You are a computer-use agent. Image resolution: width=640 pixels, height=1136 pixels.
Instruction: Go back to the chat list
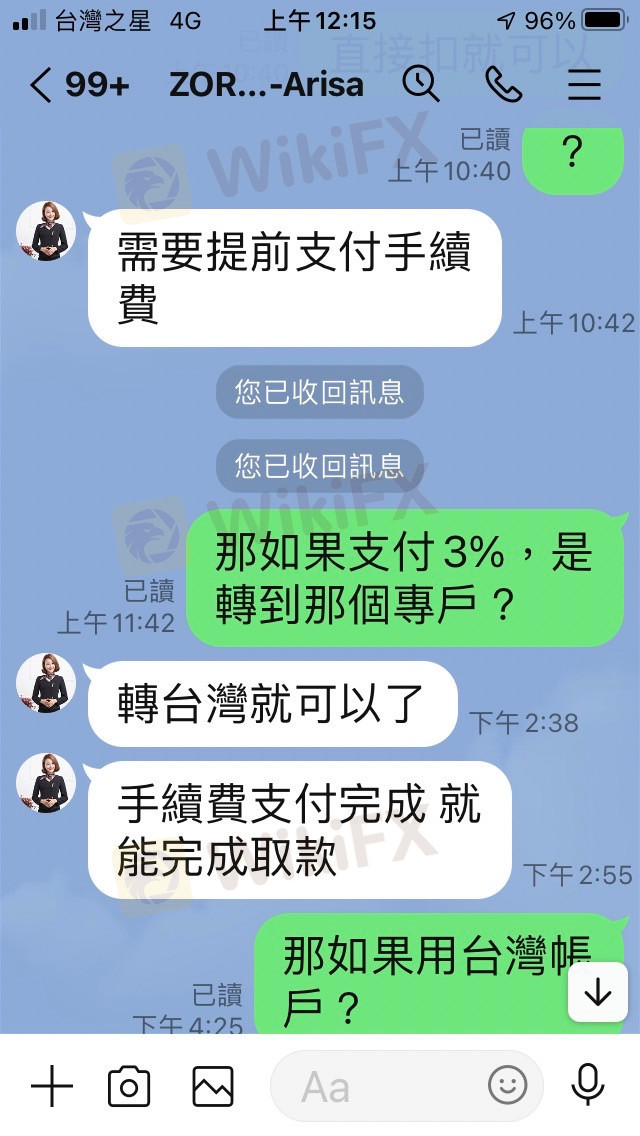tap(42, 86)
